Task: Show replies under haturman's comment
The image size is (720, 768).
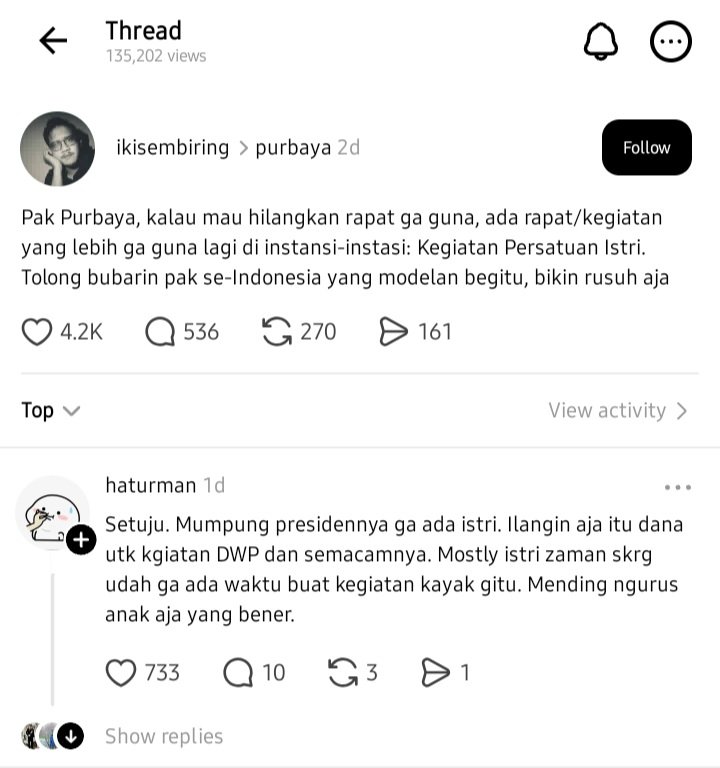Action: (x=164, y=737)
